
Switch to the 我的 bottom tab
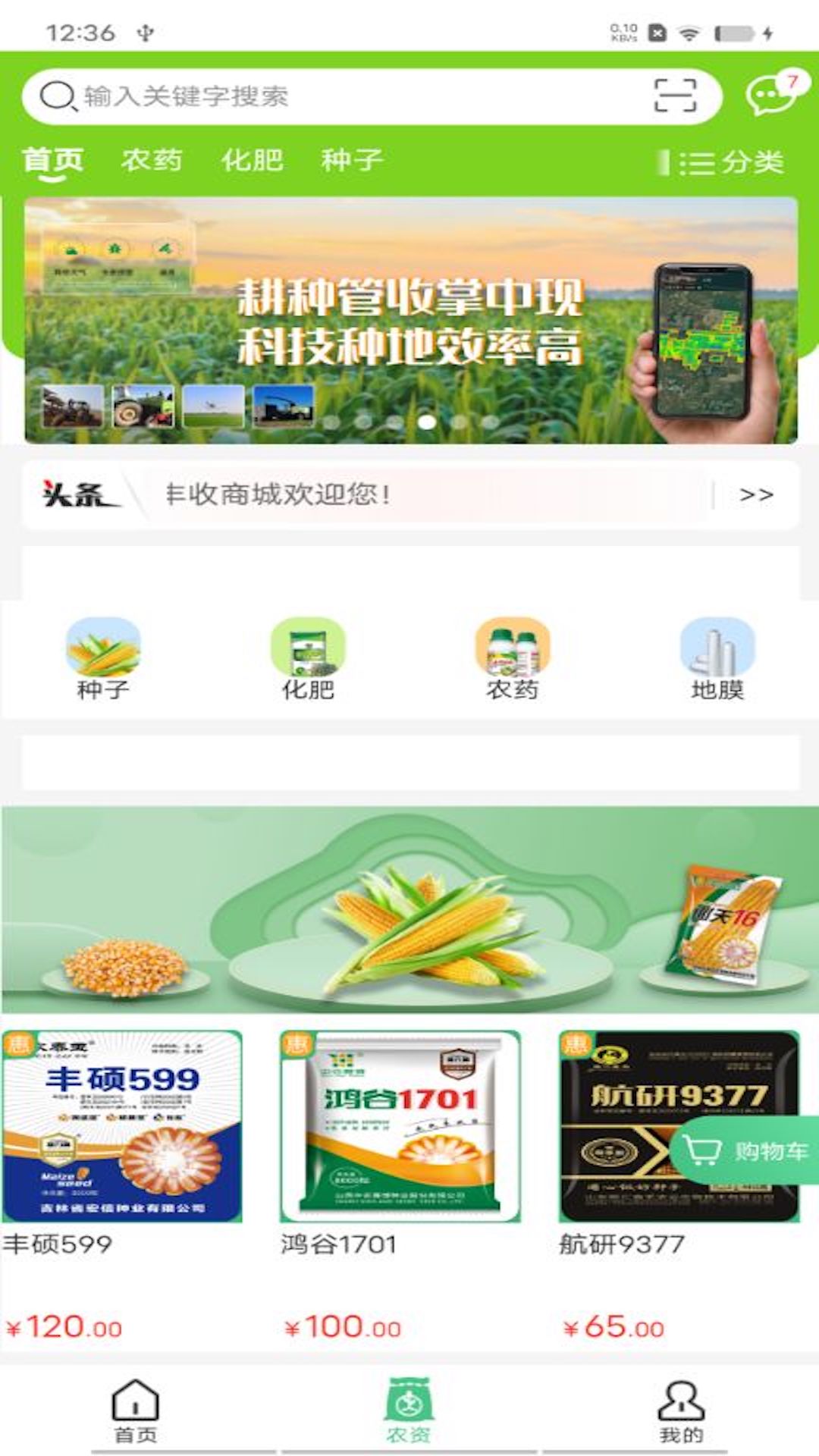click(681, 1410)
